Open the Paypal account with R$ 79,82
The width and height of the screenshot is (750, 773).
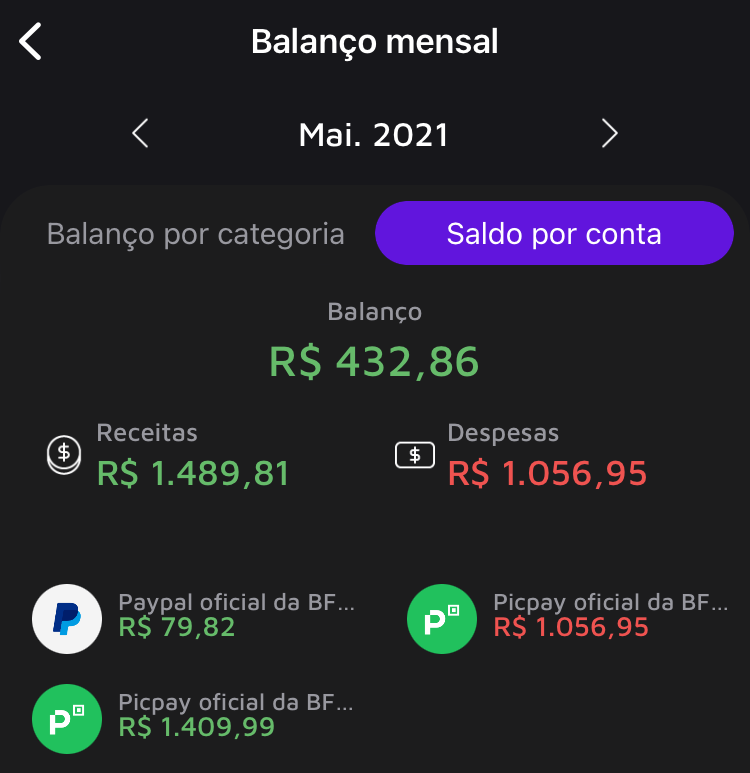coord(195,616)
